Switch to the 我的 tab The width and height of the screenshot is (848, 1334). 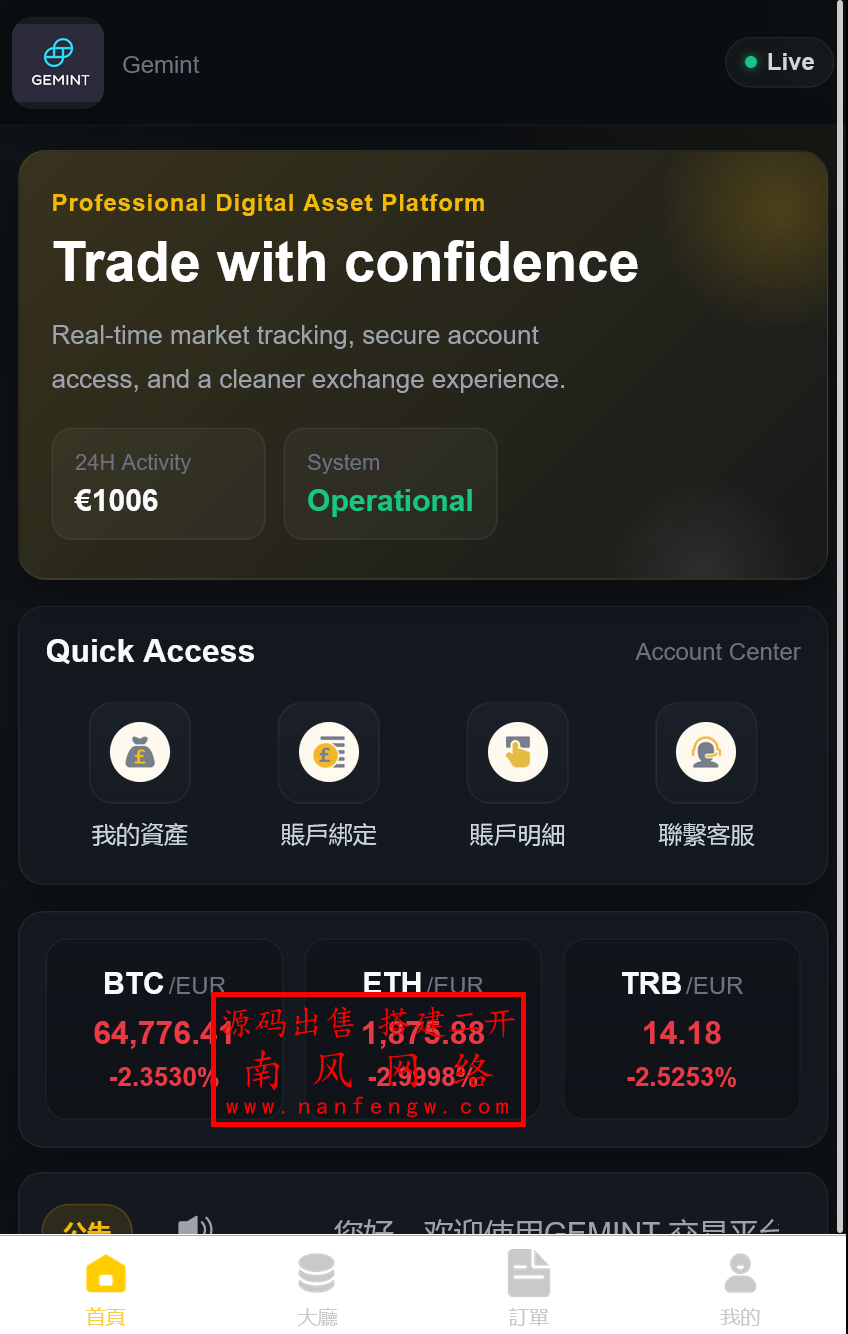(740, 1288)
